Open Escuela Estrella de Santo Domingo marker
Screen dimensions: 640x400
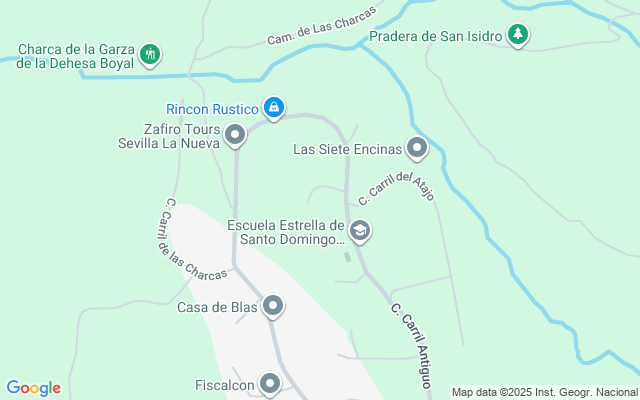[360, 231]
